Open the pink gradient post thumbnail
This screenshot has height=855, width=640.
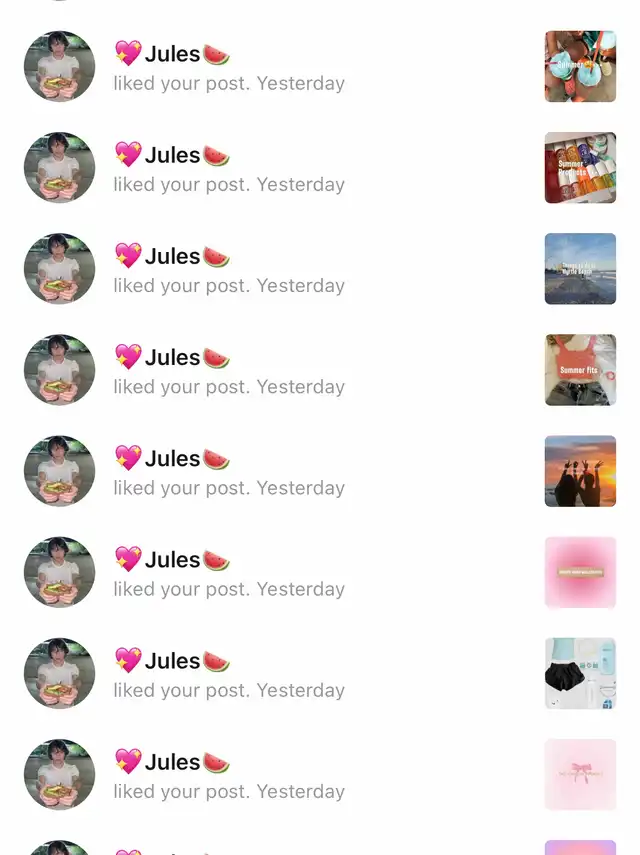click(580, 571)
